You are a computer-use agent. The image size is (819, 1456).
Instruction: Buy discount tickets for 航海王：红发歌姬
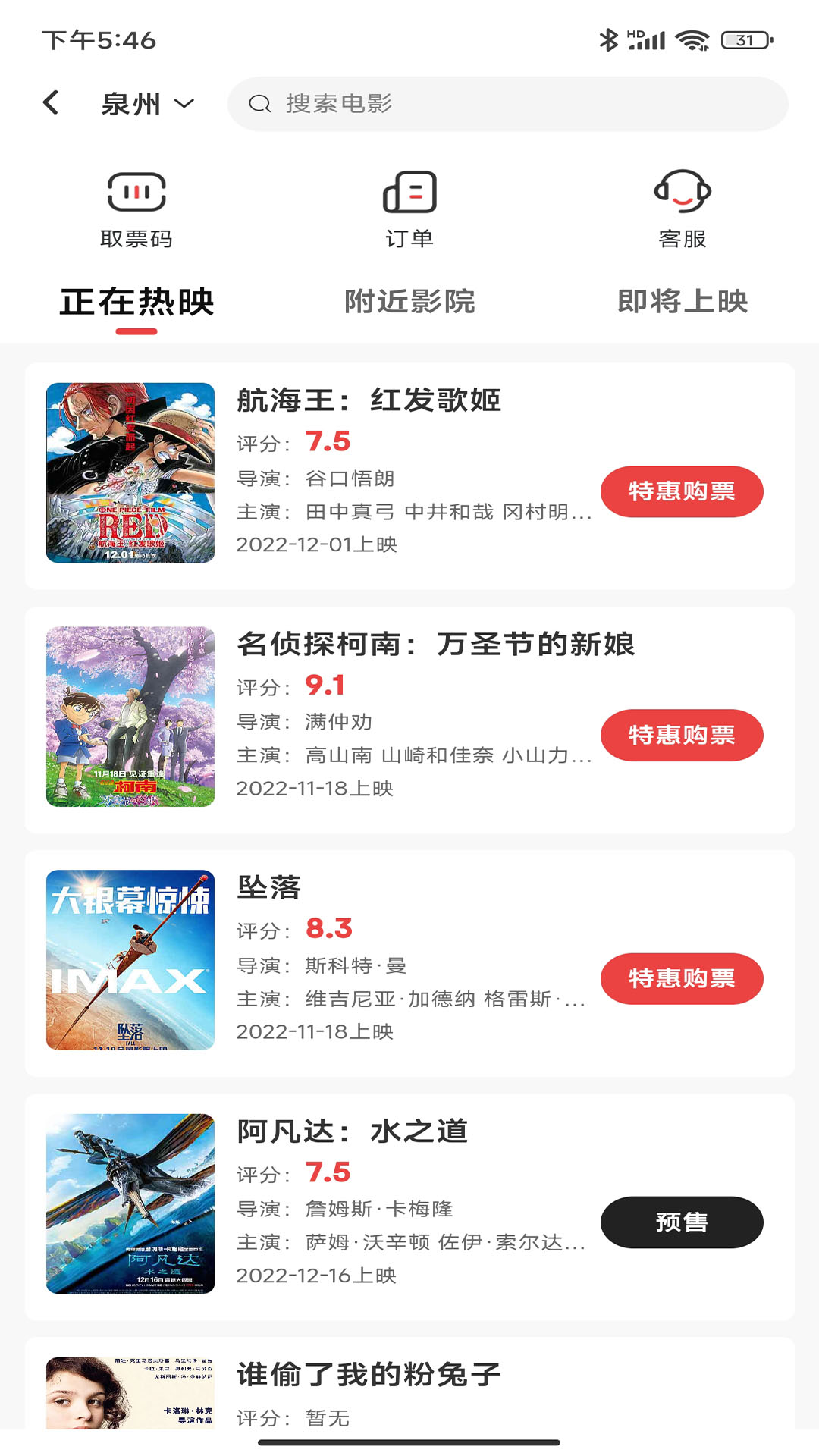tap(682, 491)
